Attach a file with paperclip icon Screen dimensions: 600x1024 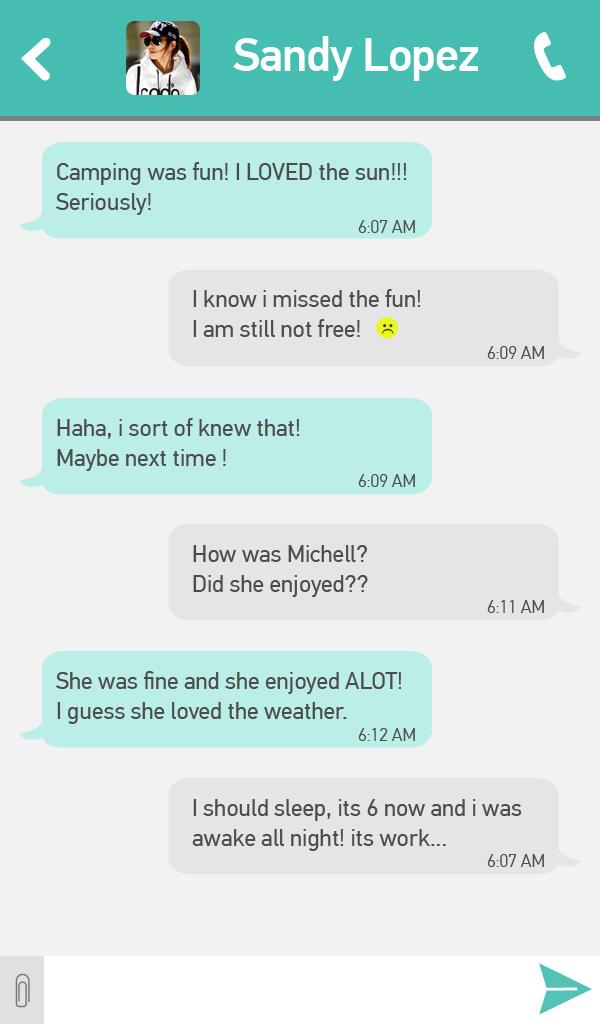[22, 990]
